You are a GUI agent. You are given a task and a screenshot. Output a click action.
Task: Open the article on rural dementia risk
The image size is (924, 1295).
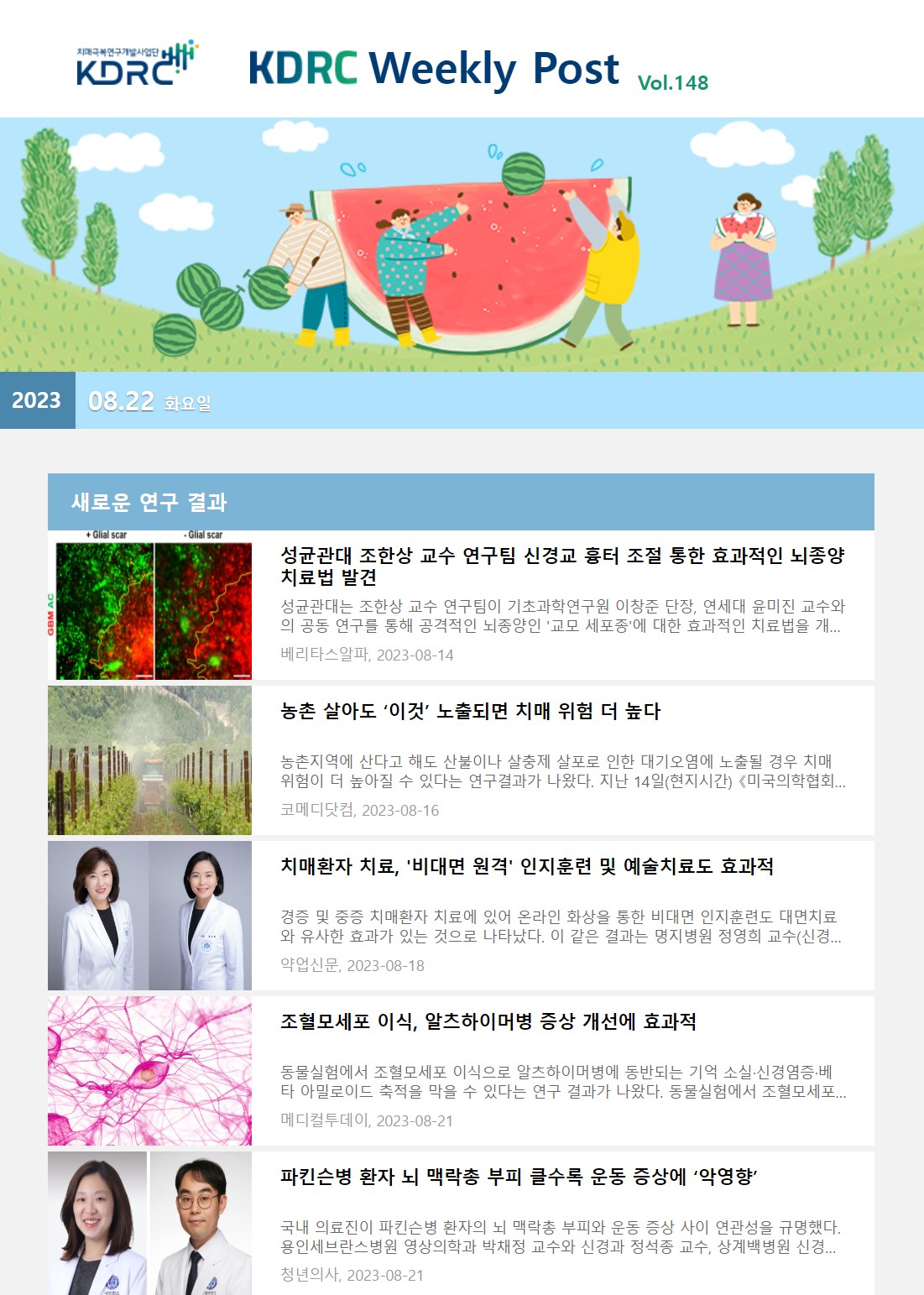[470, 711]
